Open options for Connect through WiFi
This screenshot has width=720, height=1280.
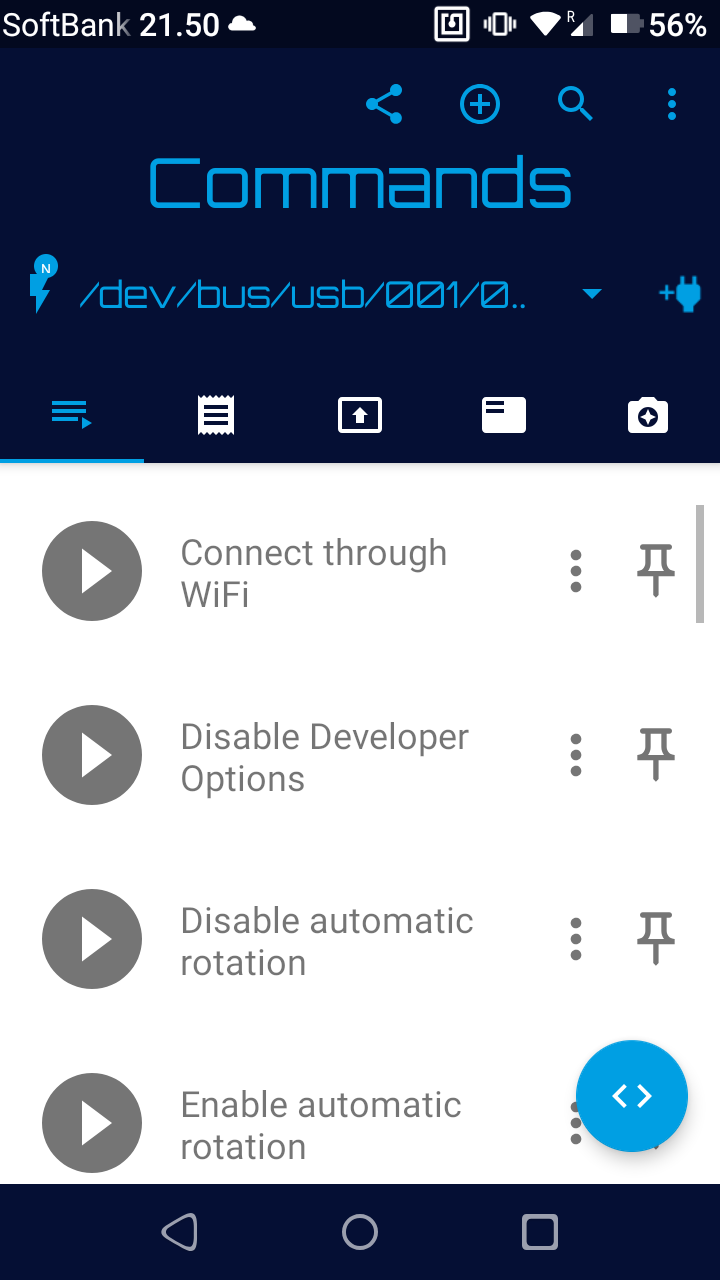pos(575,571)
